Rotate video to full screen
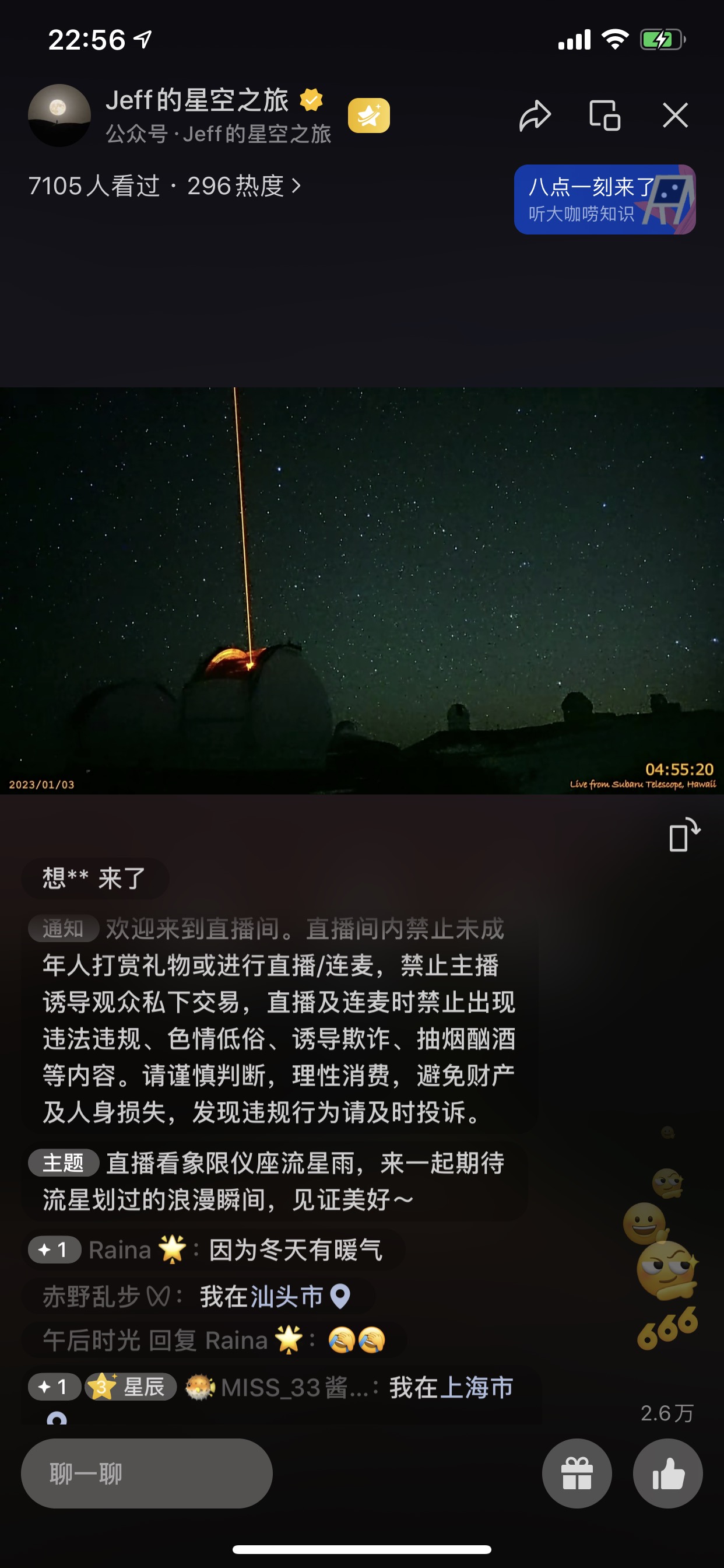Image resolution: width=724 pixels, height=1568 pixels. click(684, 834)
